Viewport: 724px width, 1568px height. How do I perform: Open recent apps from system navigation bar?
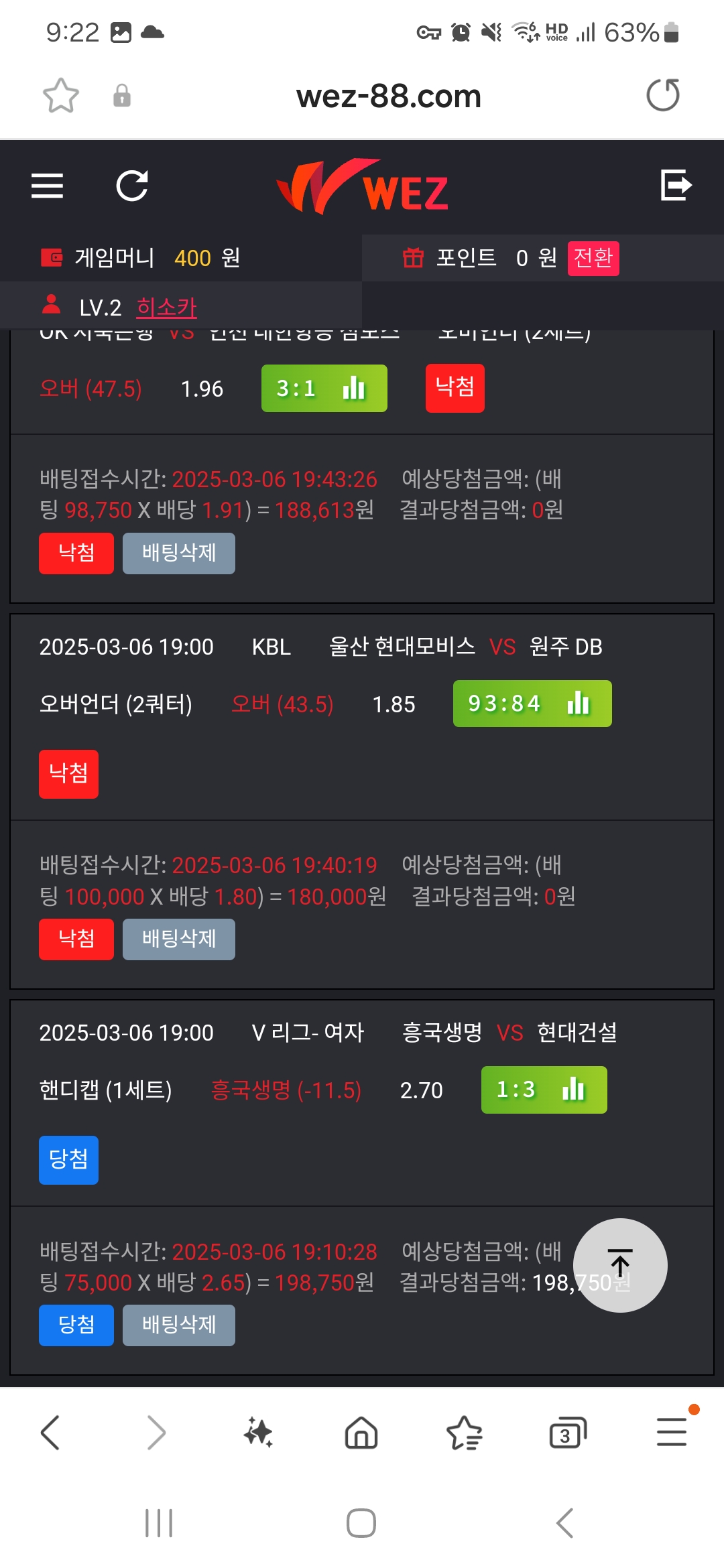(159, 1523)
